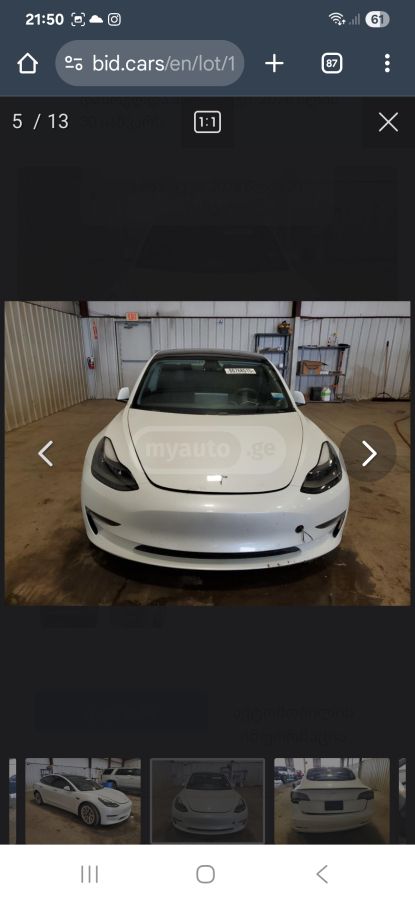415x900 pixels.
Task: Go to the previous photo
Action: point(45,453)
